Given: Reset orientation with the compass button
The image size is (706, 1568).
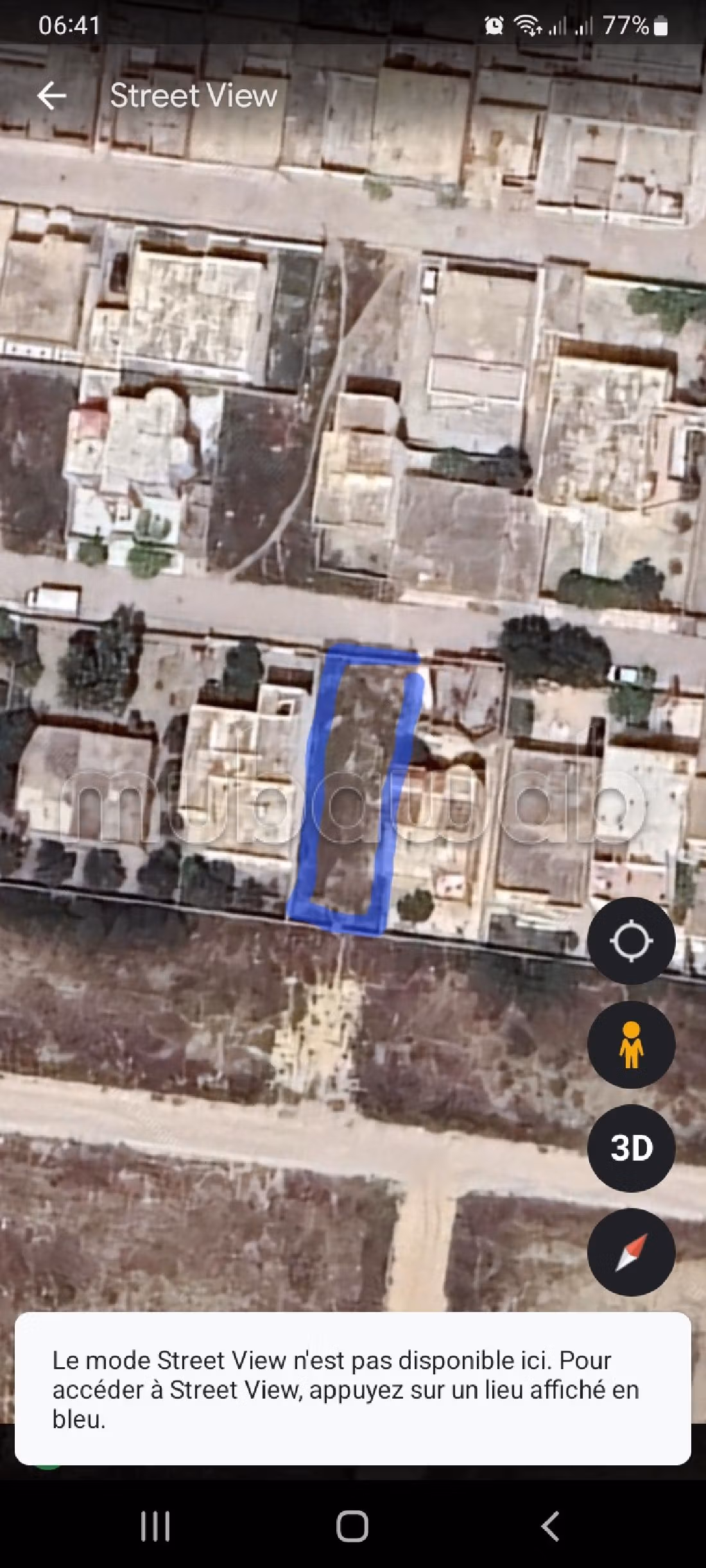Looking at the screenshot, I should [x=631, y=1252].
